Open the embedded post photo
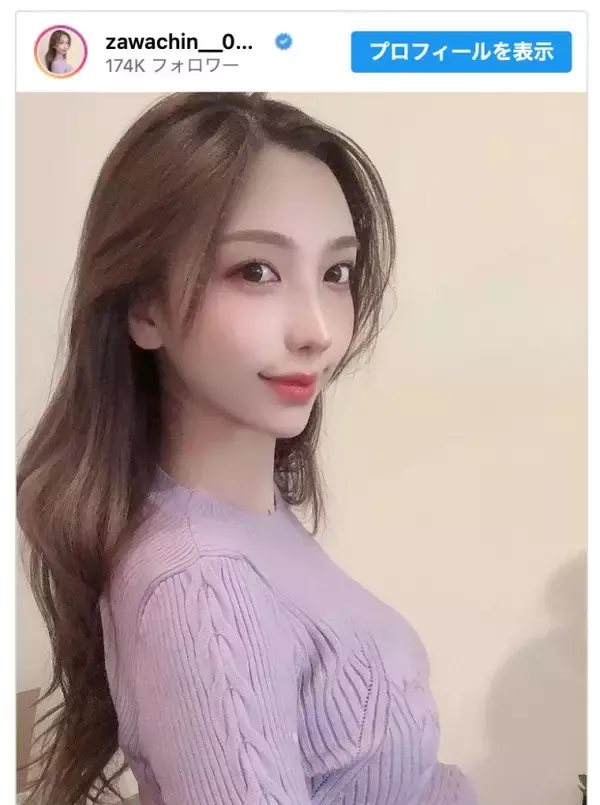 point(300,450)
